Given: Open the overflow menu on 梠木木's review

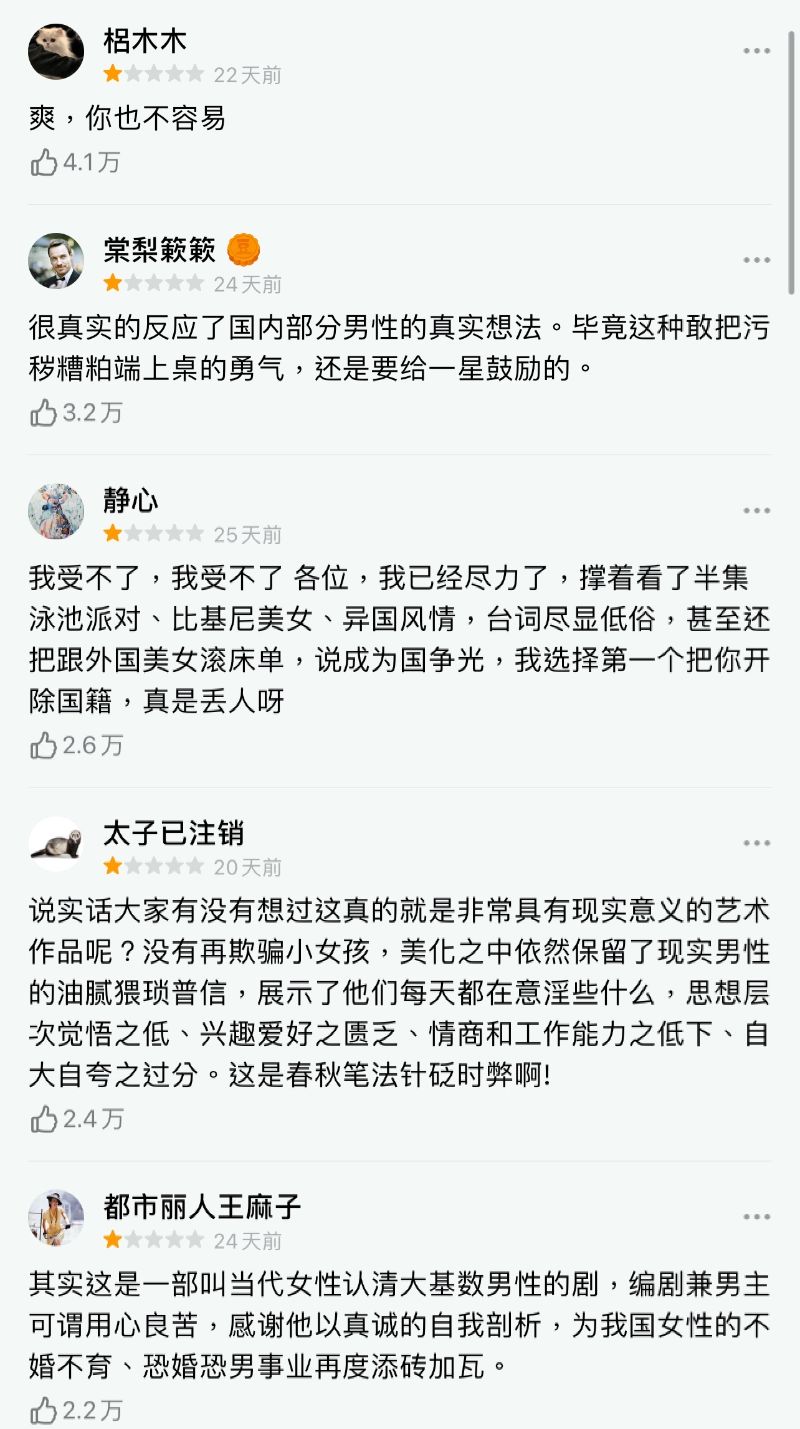Looking at the screenshot, I should pos(756,51).
